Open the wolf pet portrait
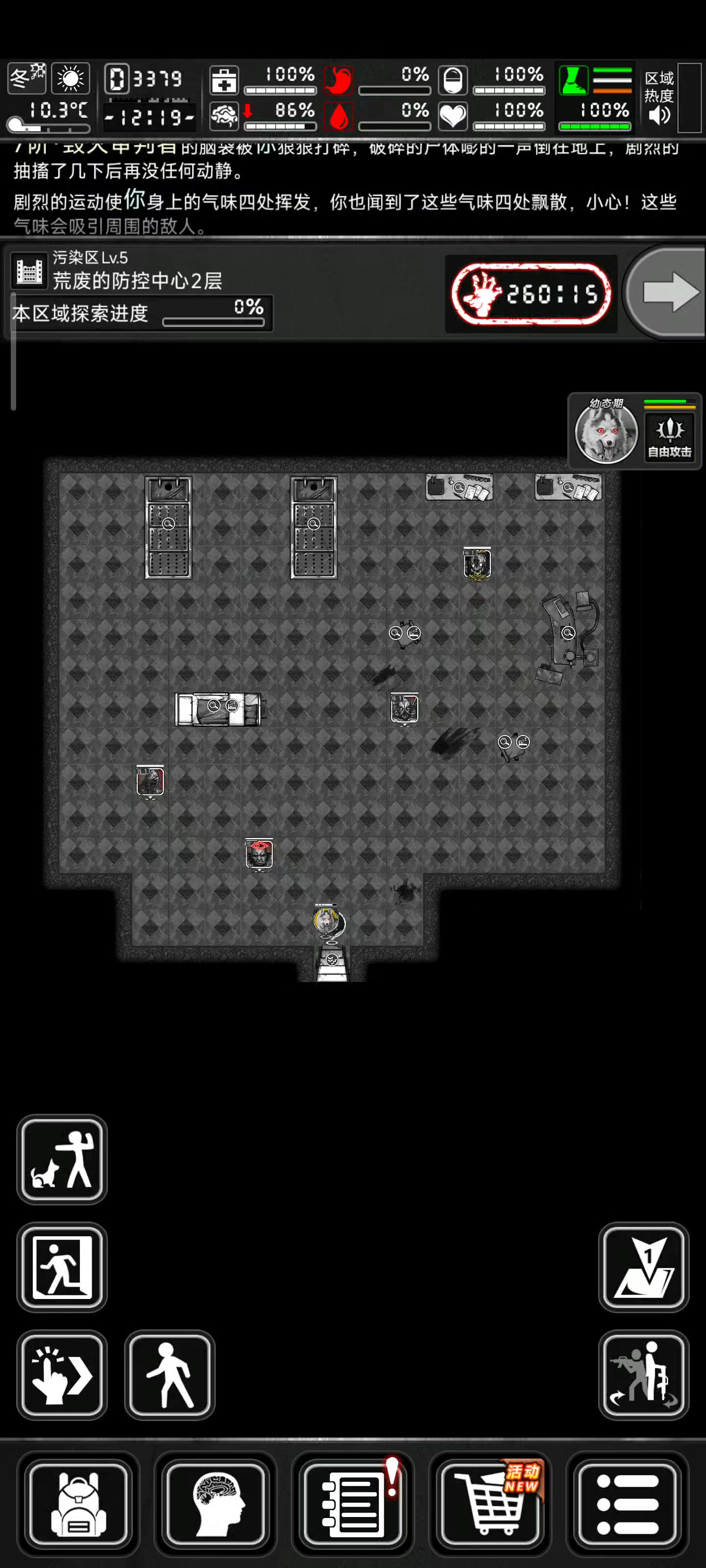 (605, 432)
